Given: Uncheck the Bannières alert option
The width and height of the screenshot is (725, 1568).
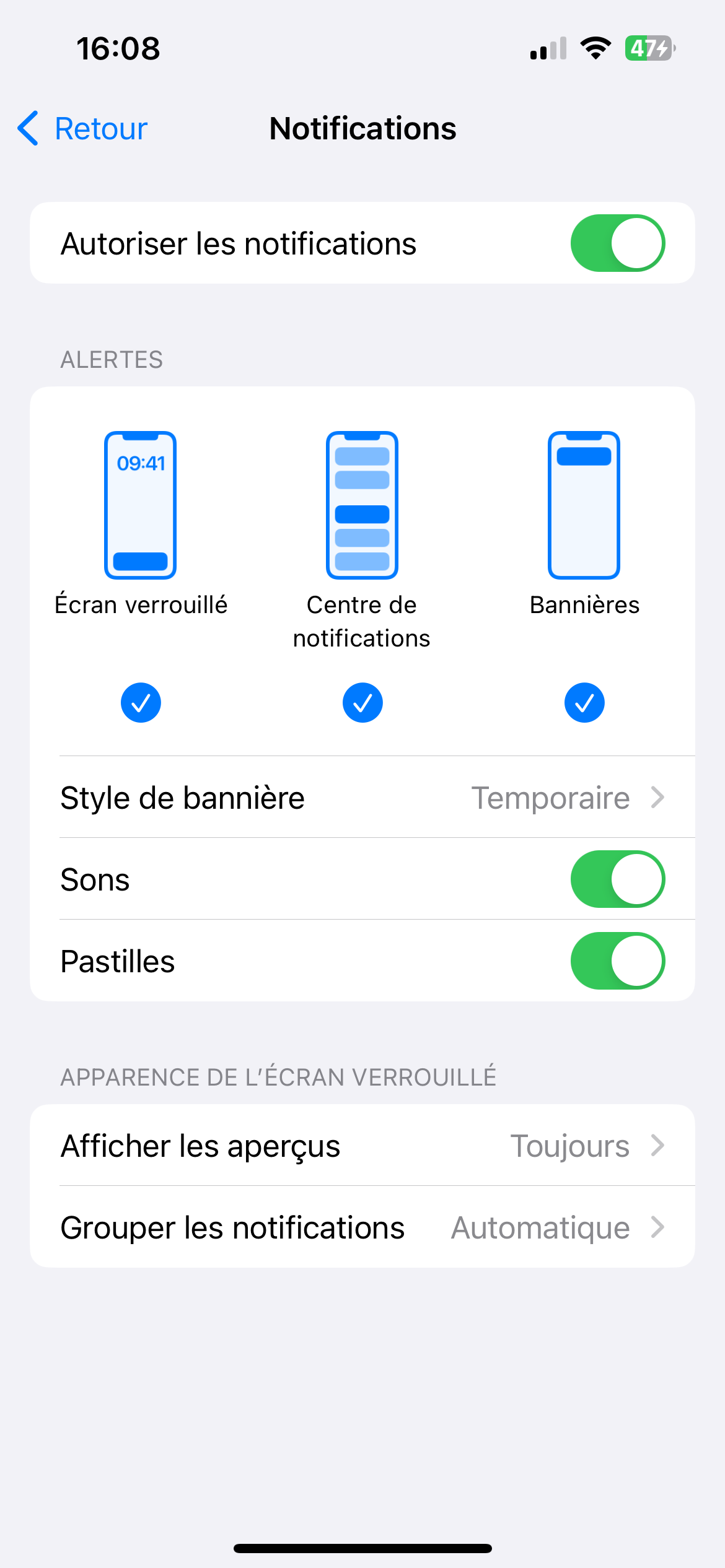Looking at the screenshot, I should click(x=584, y=703).
